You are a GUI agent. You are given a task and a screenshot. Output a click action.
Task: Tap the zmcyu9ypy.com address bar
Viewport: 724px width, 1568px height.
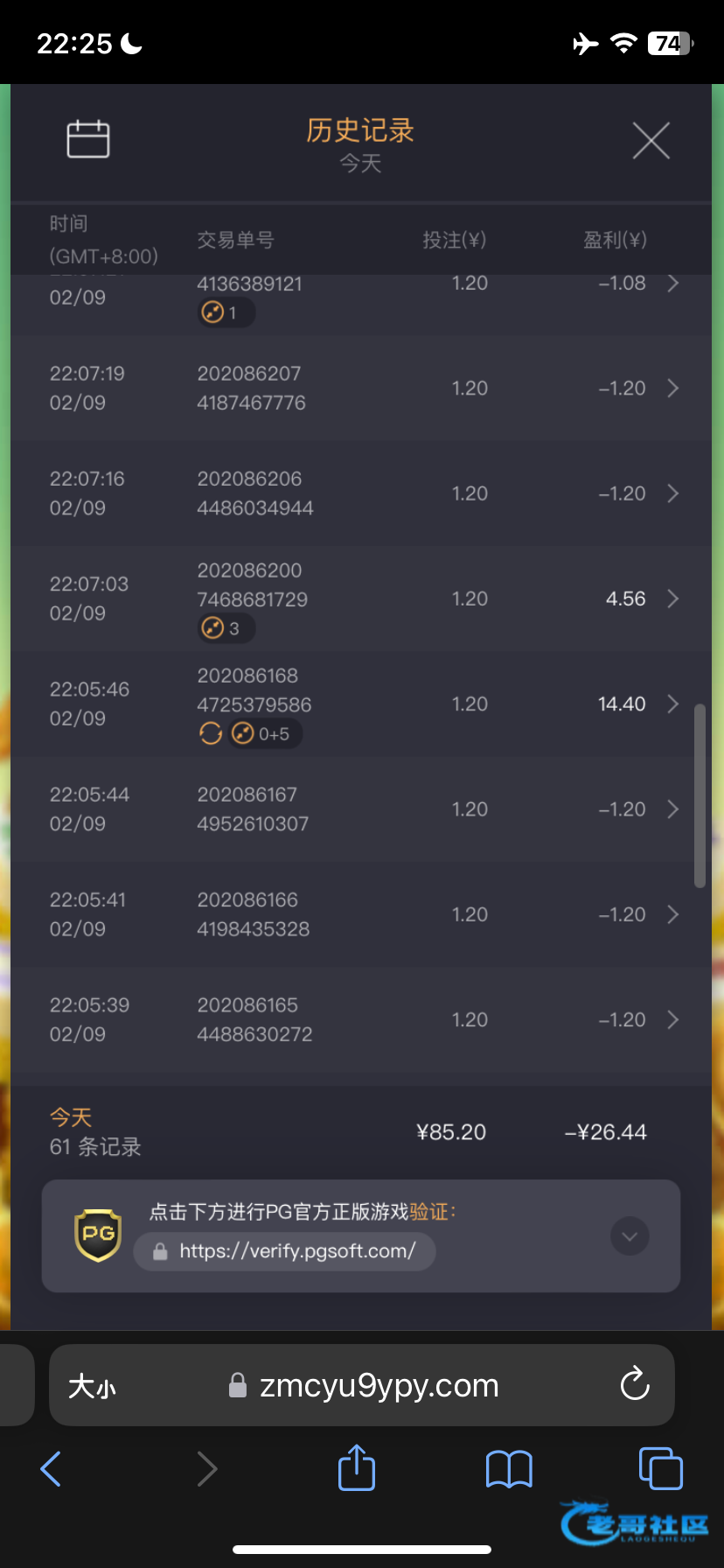pos(379,1386)
